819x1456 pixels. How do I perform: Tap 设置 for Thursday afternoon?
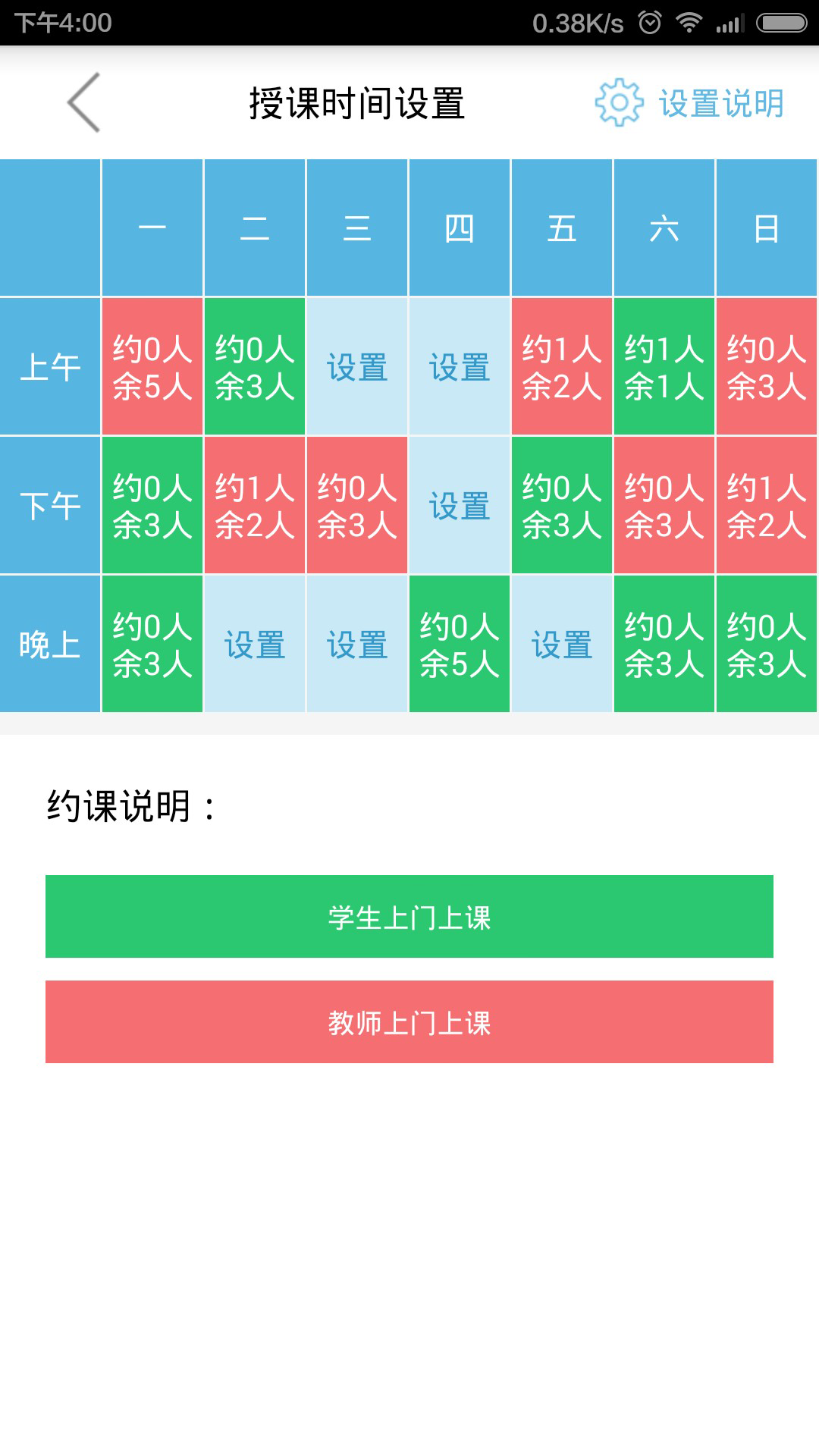point(460,505)
